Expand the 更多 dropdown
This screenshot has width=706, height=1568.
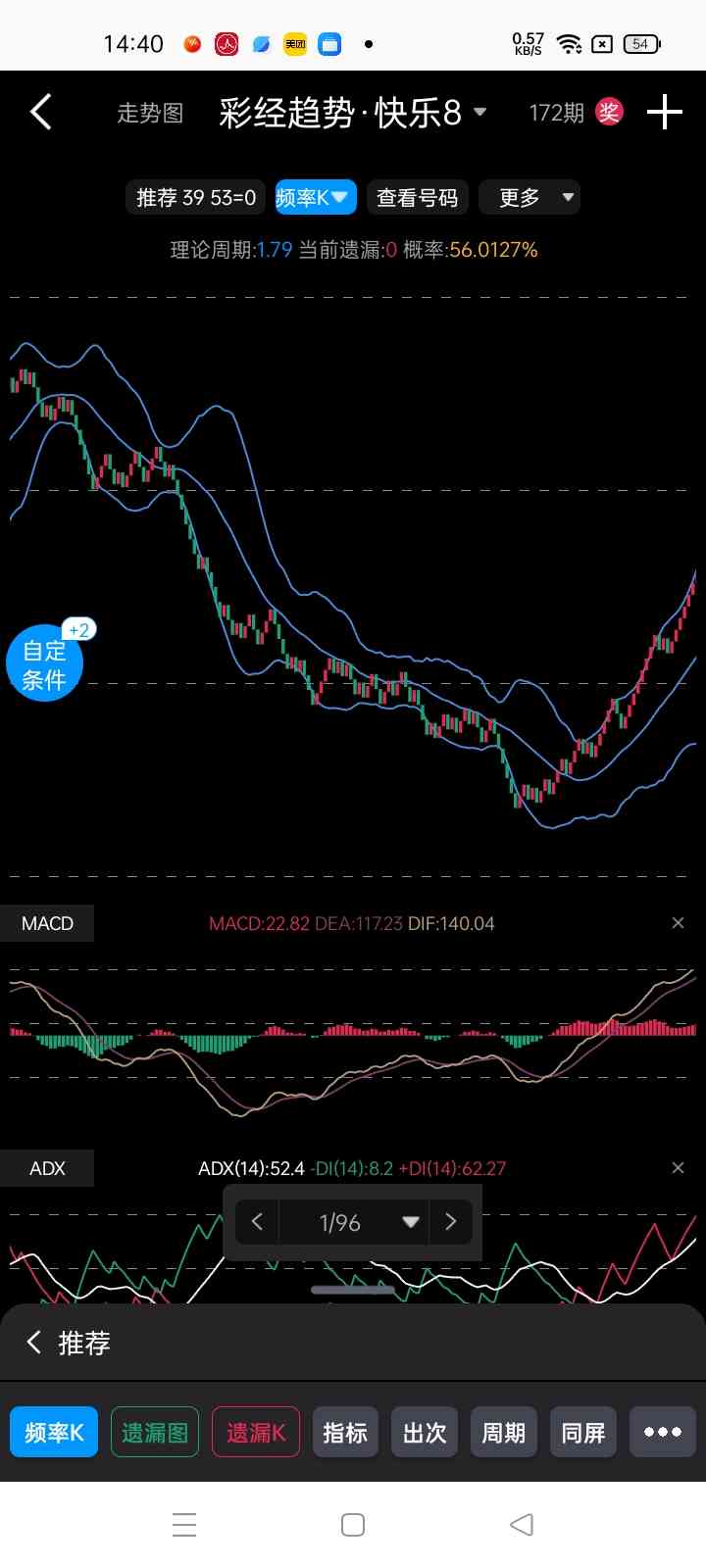point(529,198)
